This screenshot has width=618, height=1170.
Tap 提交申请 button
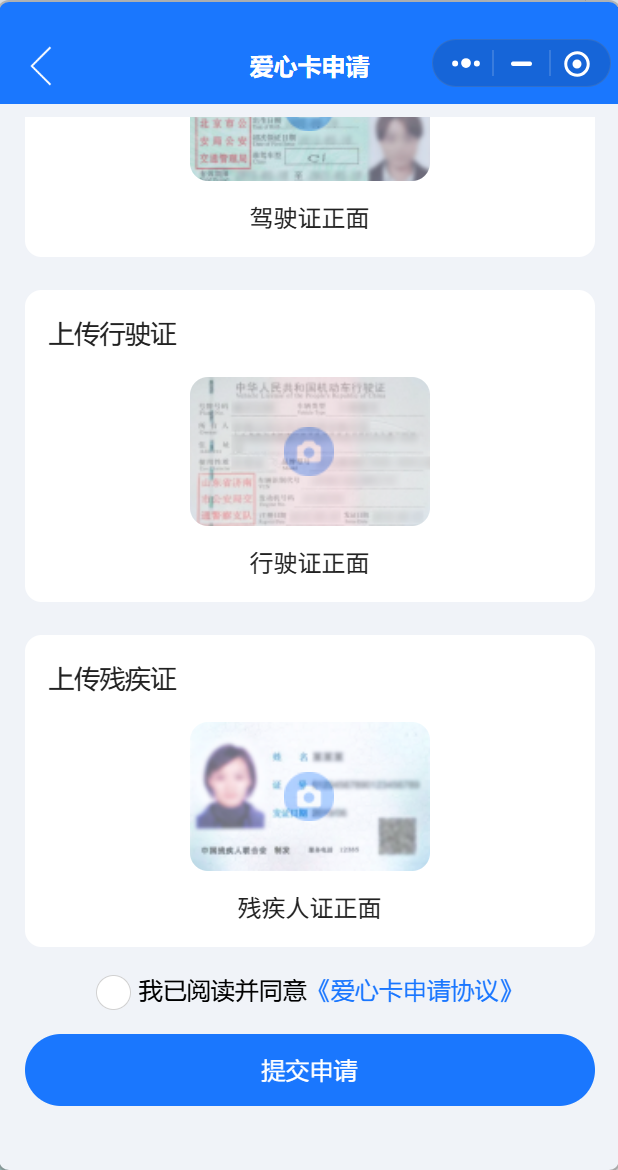pos(309,1070)
